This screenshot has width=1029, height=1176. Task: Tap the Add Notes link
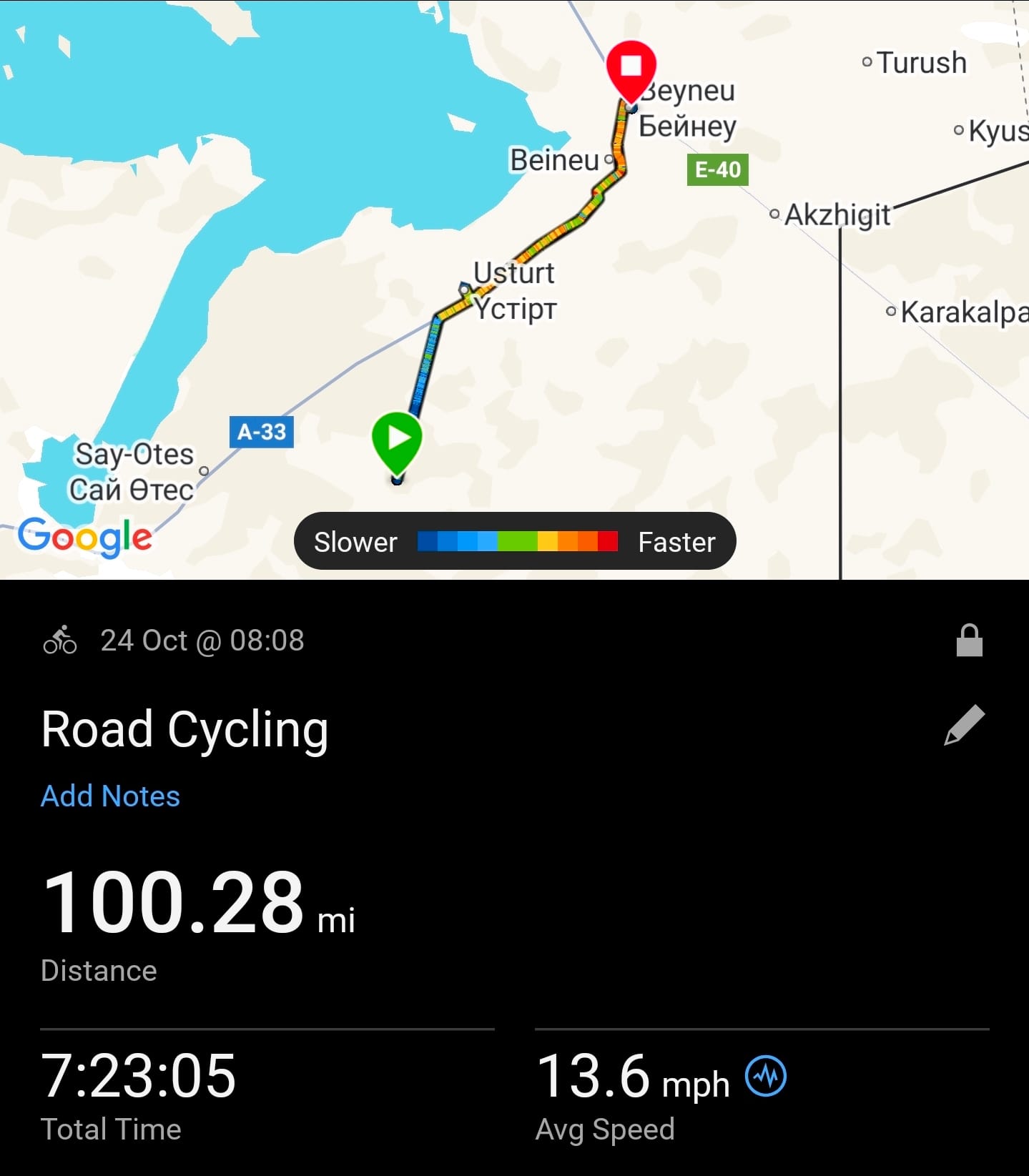110,796
